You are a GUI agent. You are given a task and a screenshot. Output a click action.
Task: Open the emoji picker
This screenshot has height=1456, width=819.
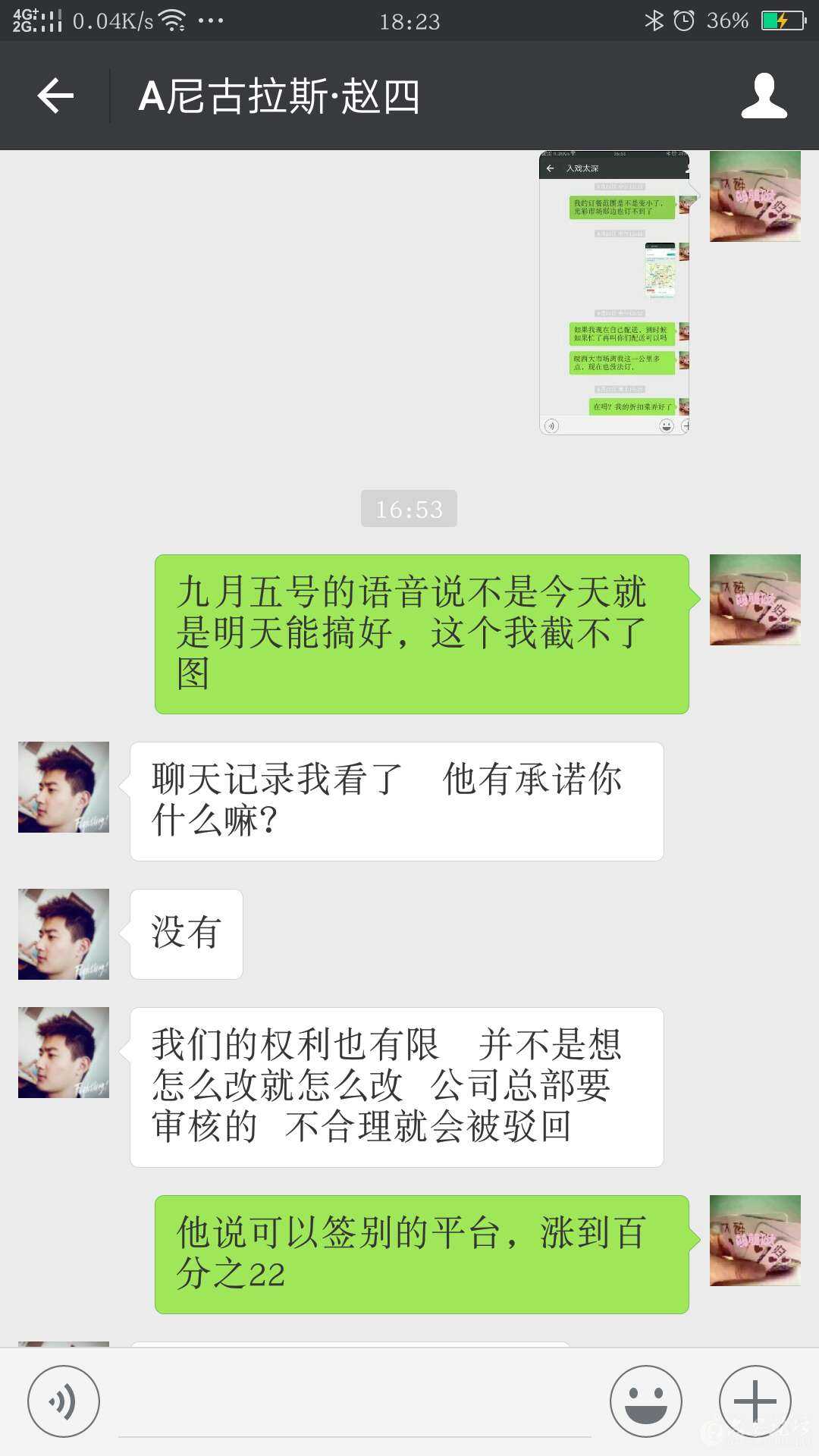coord(645,1401)
